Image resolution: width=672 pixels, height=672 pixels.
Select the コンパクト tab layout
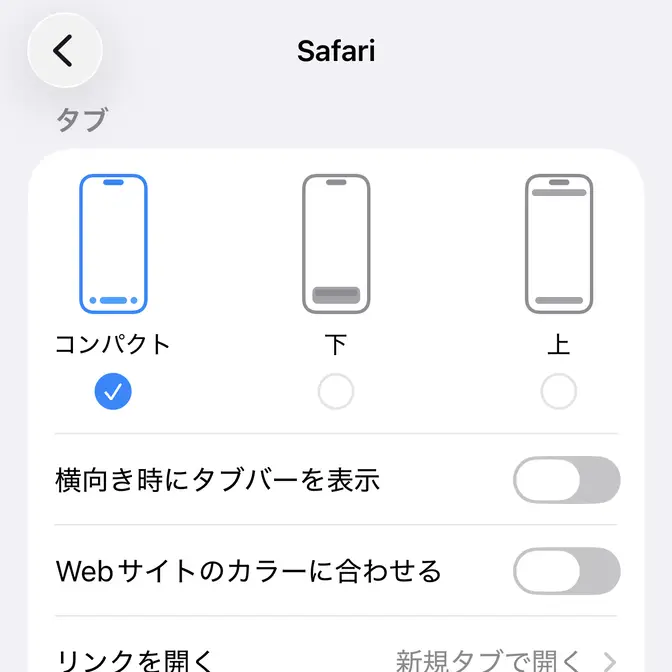click(x=113, y=392)
